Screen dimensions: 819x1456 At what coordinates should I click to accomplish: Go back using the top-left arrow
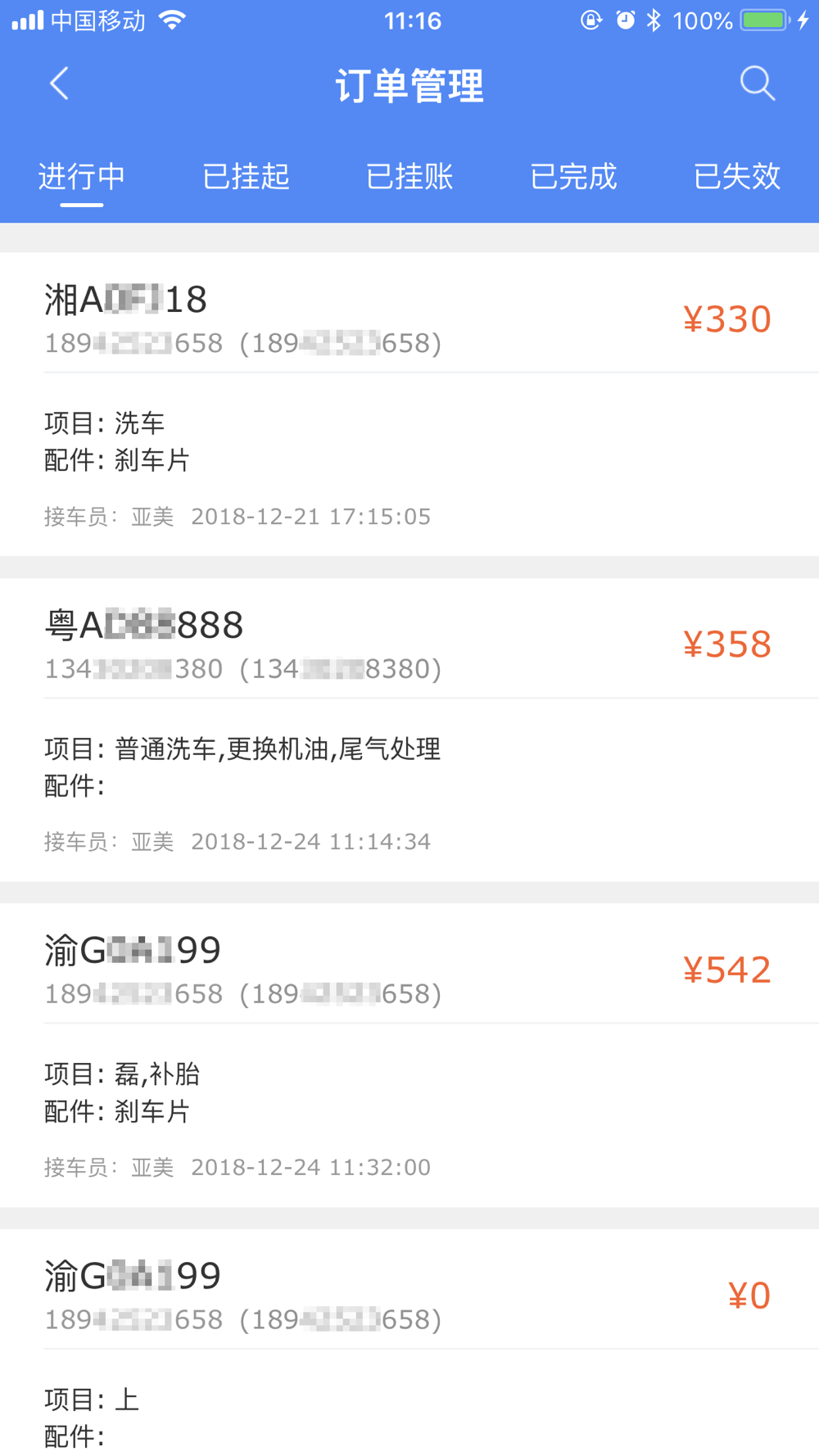point(59,84)
